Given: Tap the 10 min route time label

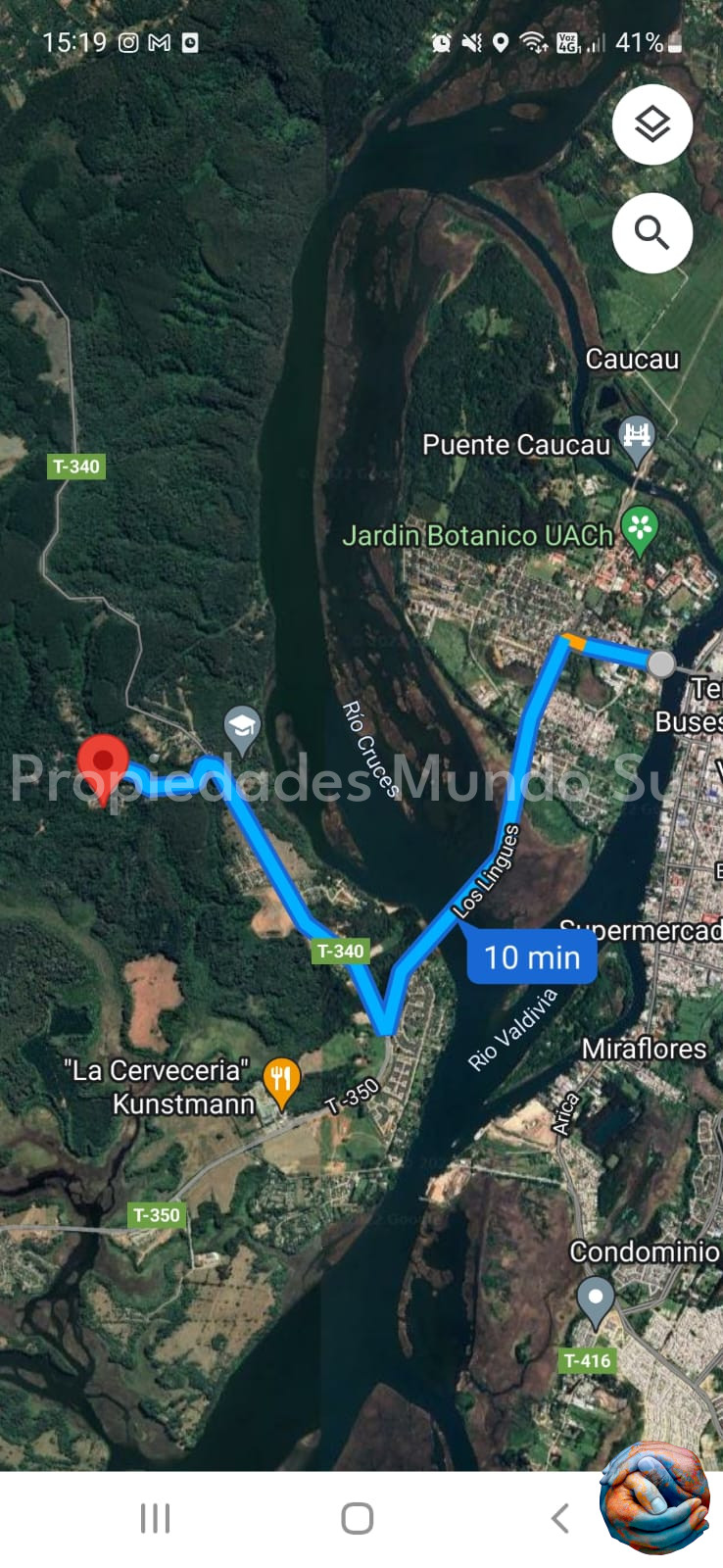Looking at the screenshot, I should coord(532,956).
